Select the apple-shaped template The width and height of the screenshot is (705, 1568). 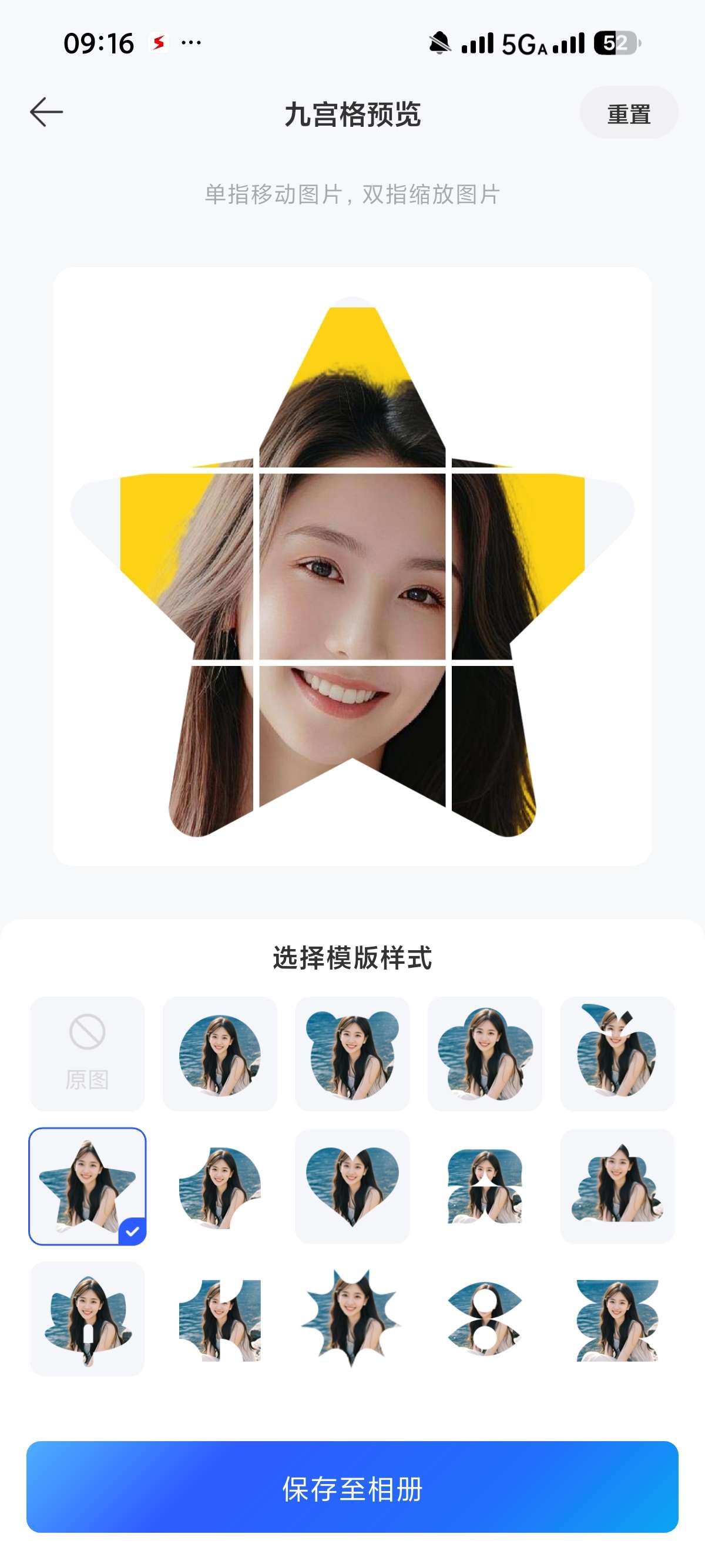[x=617, y=1054]
